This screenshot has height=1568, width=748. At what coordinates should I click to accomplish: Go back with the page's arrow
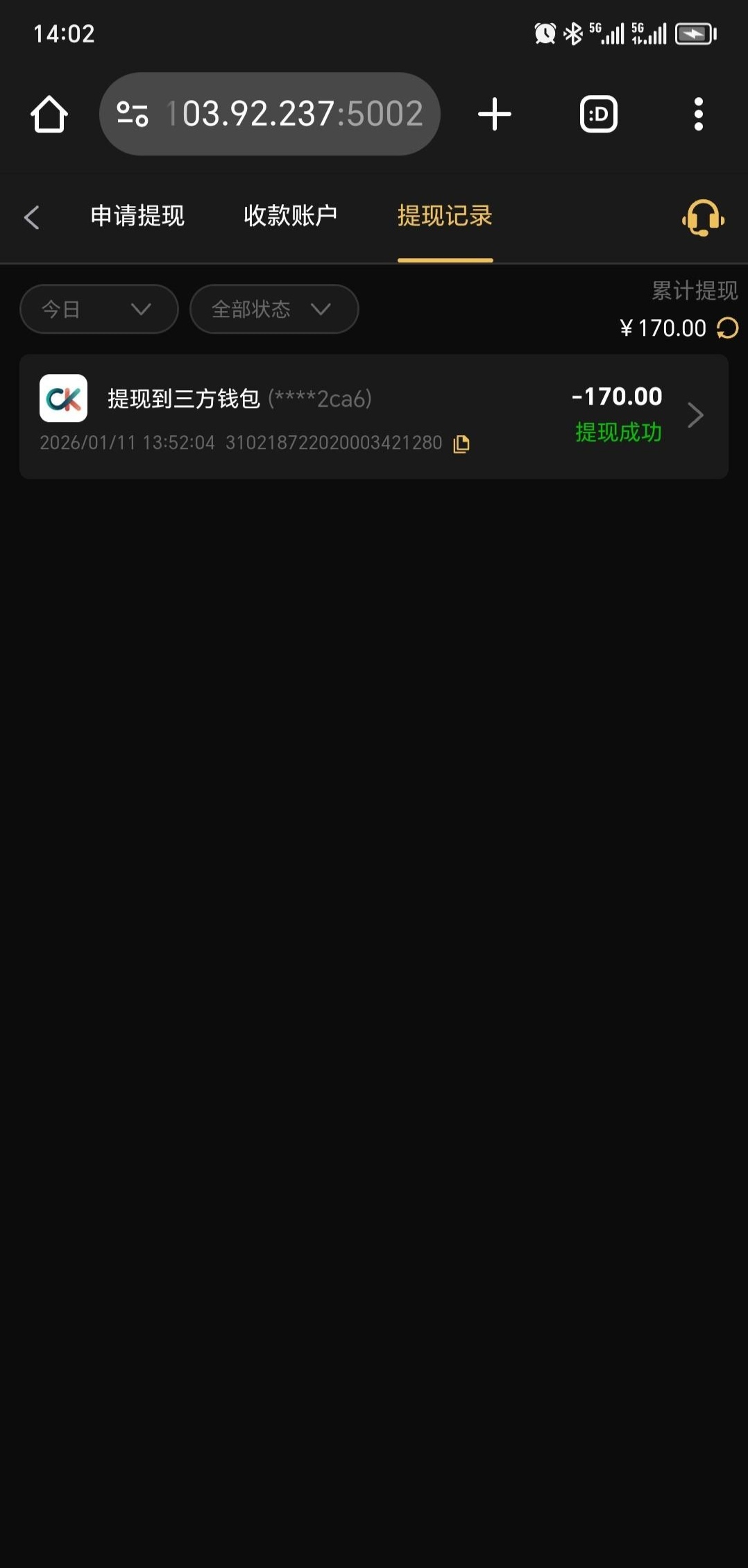pos(31,217)
